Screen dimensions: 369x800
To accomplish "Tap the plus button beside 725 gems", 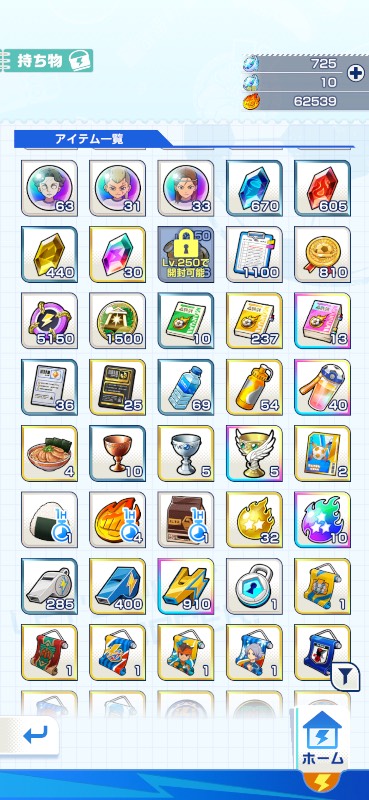I will click(x=356, y=73).
